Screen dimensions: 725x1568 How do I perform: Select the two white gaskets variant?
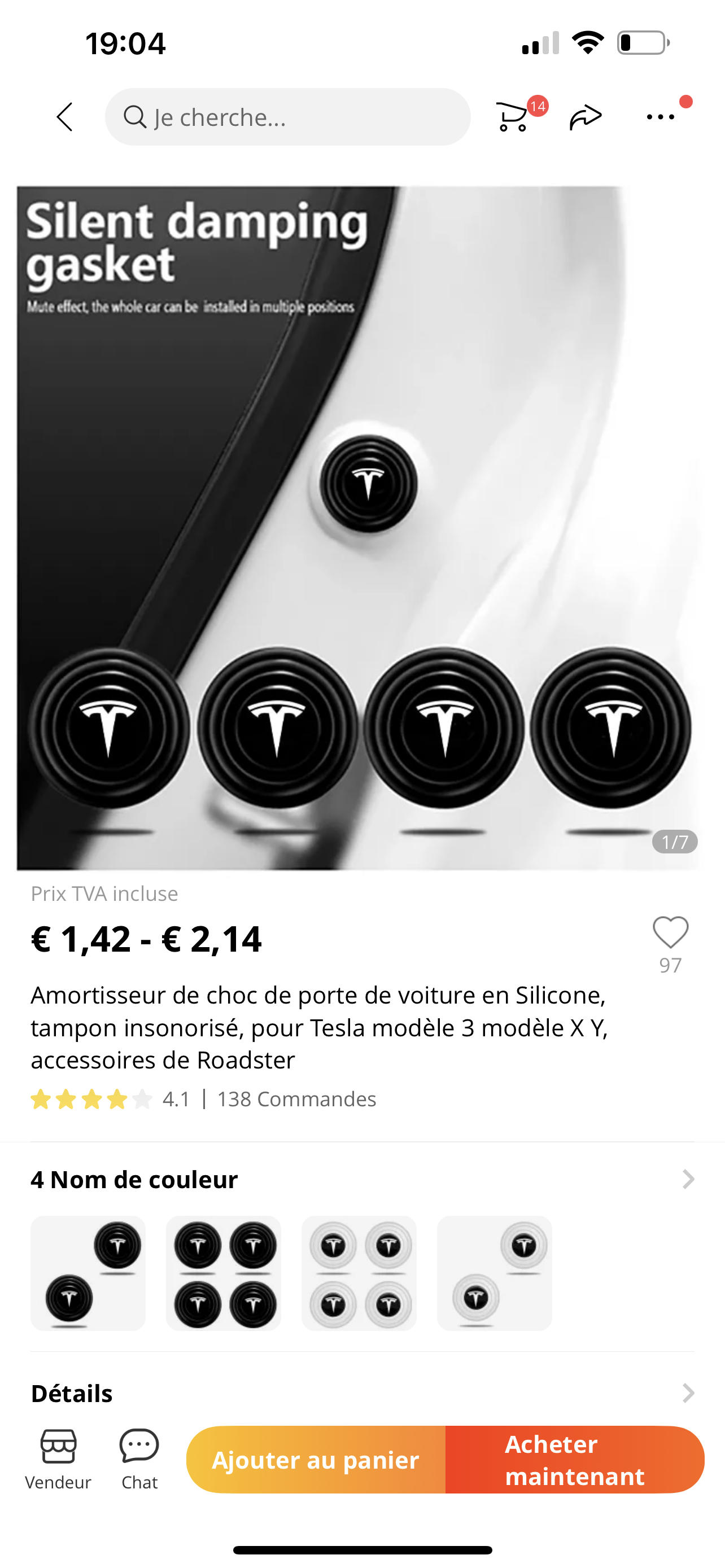coord(494,1273)
